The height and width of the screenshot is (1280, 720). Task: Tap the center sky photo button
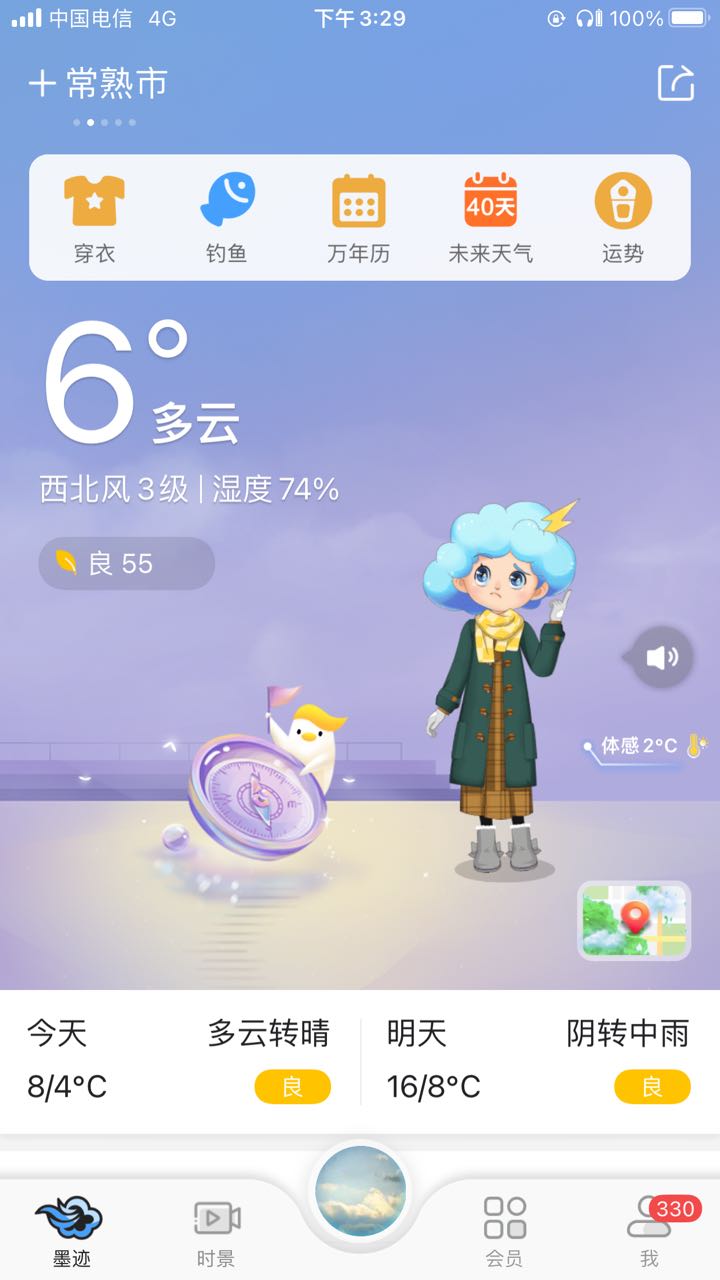coord(360,1193)
